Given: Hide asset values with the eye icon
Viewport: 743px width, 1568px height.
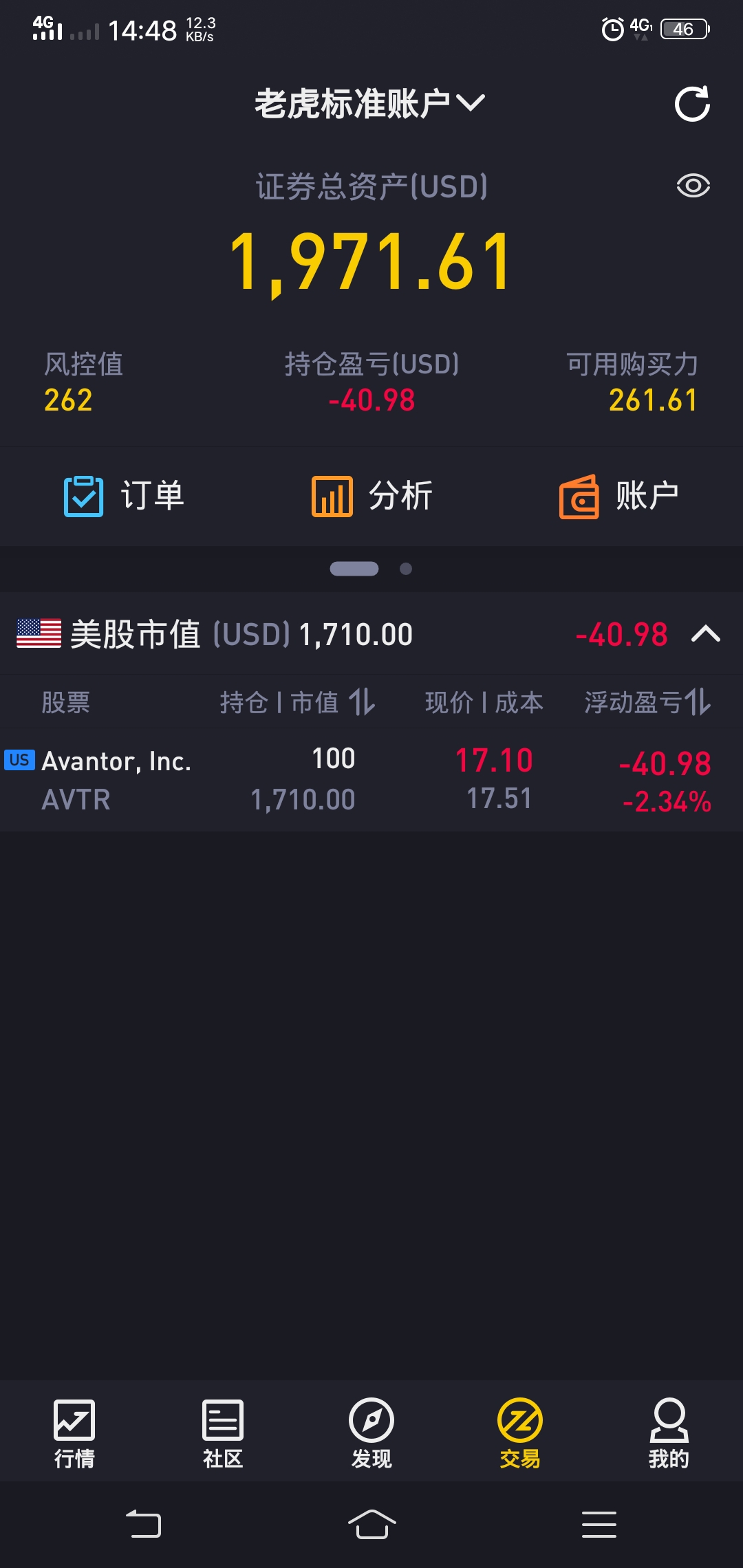Looking at the screenshot, I should point(693,186).
